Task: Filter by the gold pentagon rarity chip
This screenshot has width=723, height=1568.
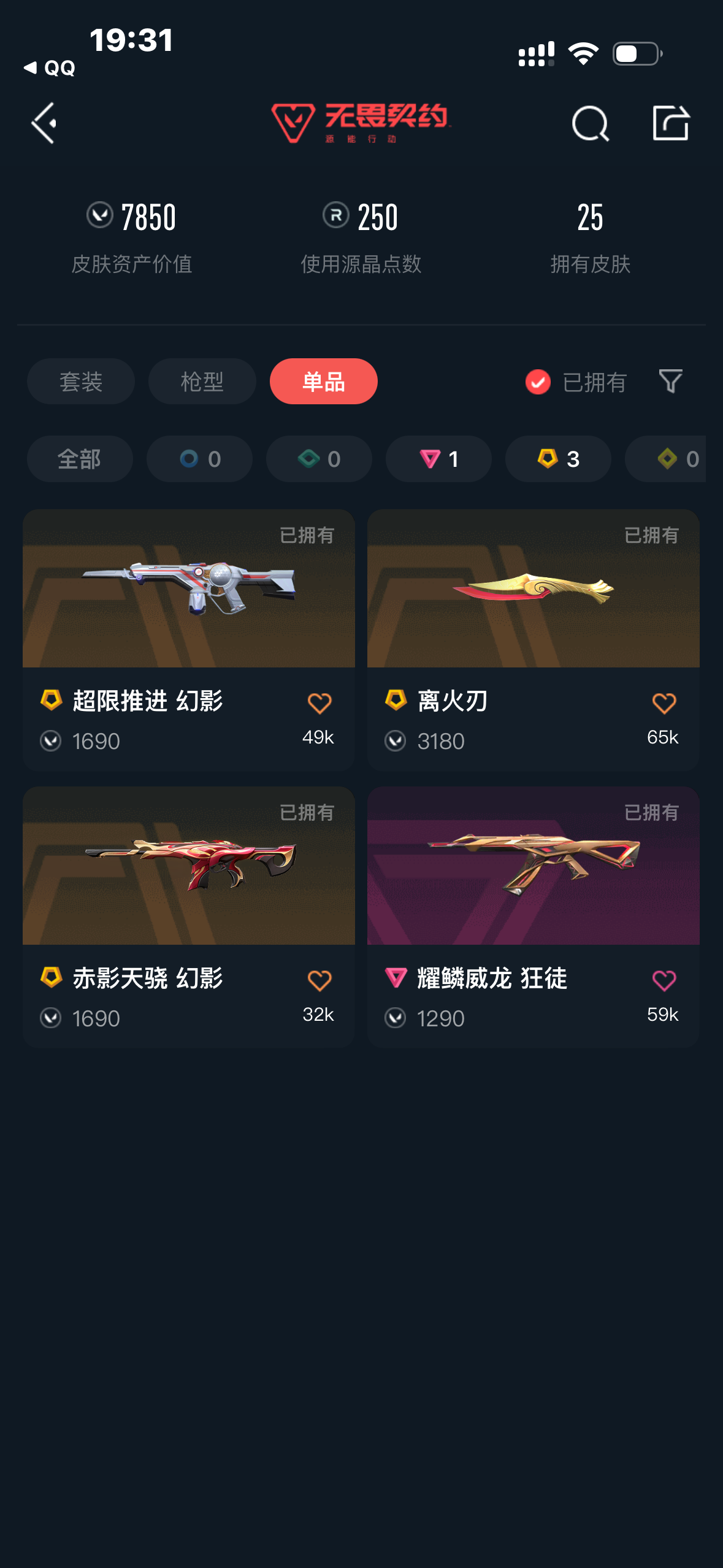Action: click(x=558, y=459)
